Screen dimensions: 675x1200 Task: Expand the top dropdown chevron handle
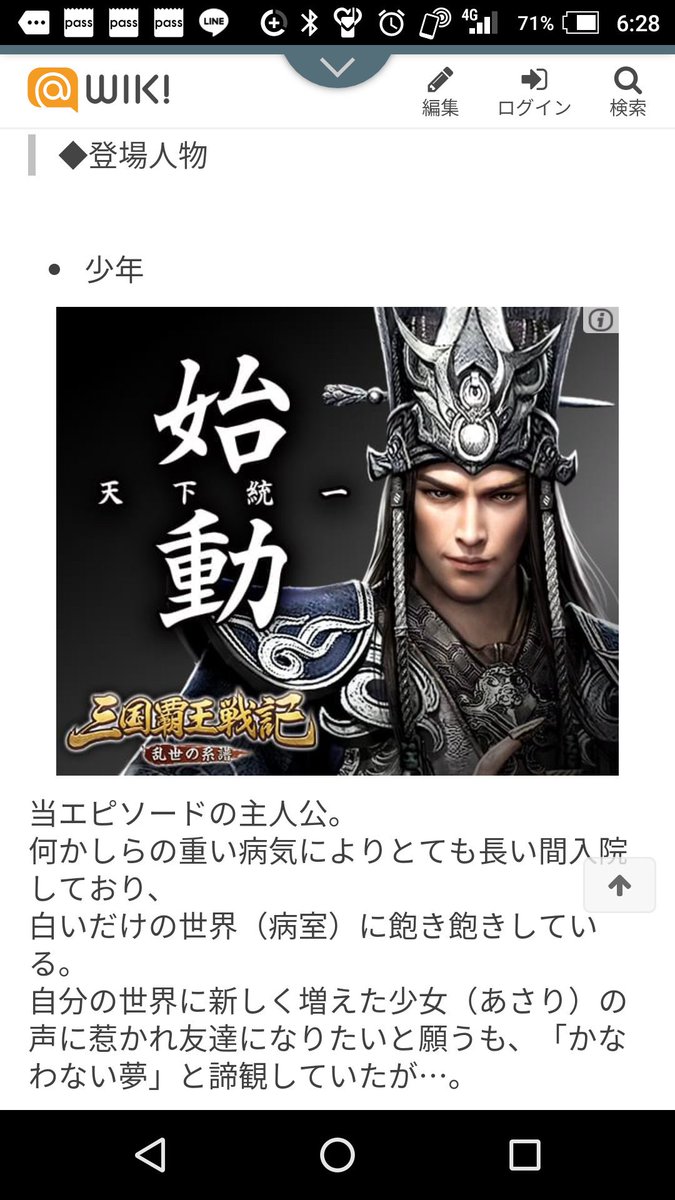pyautogui.click(x=337, y=67)
